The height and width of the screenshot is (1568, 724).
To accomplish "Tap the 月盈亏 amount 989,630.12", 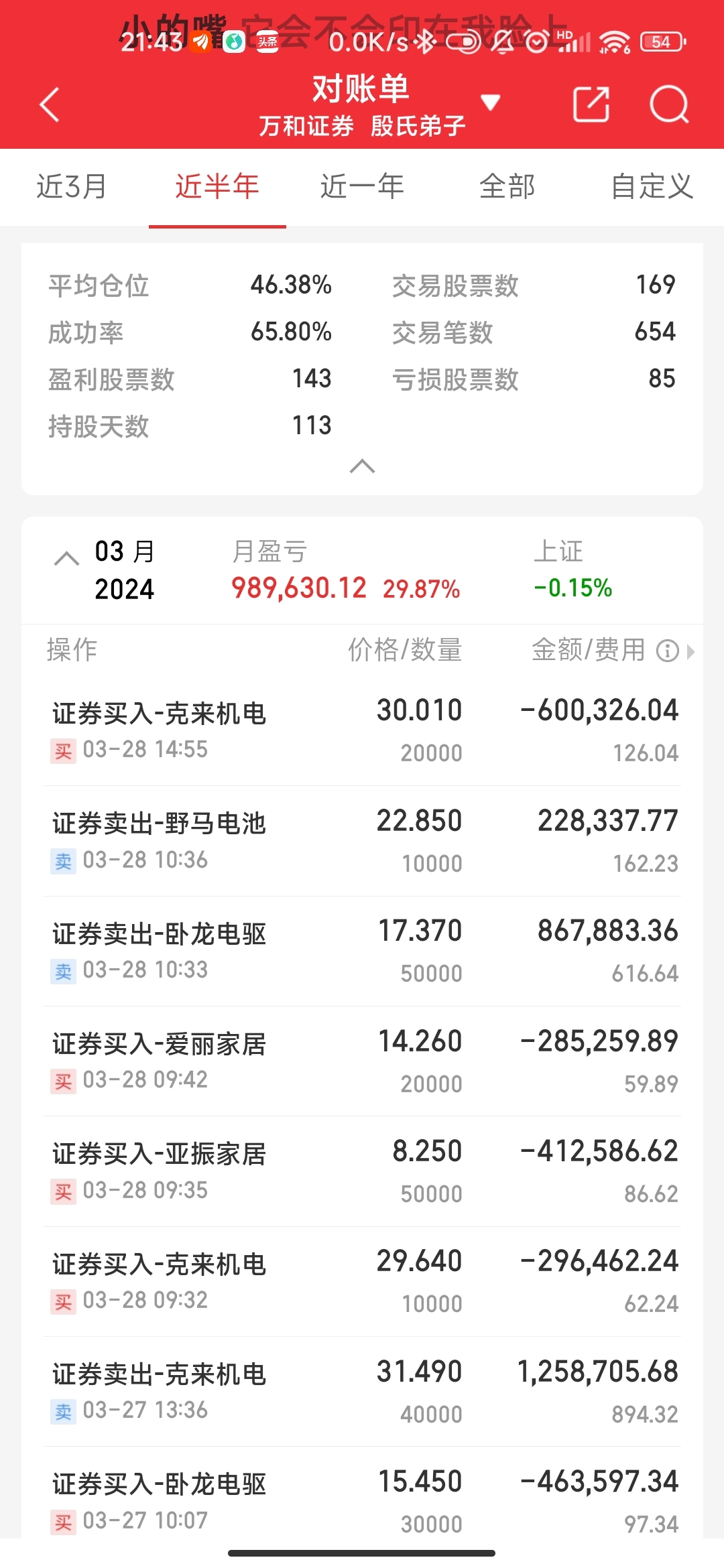I will point(300,588).
